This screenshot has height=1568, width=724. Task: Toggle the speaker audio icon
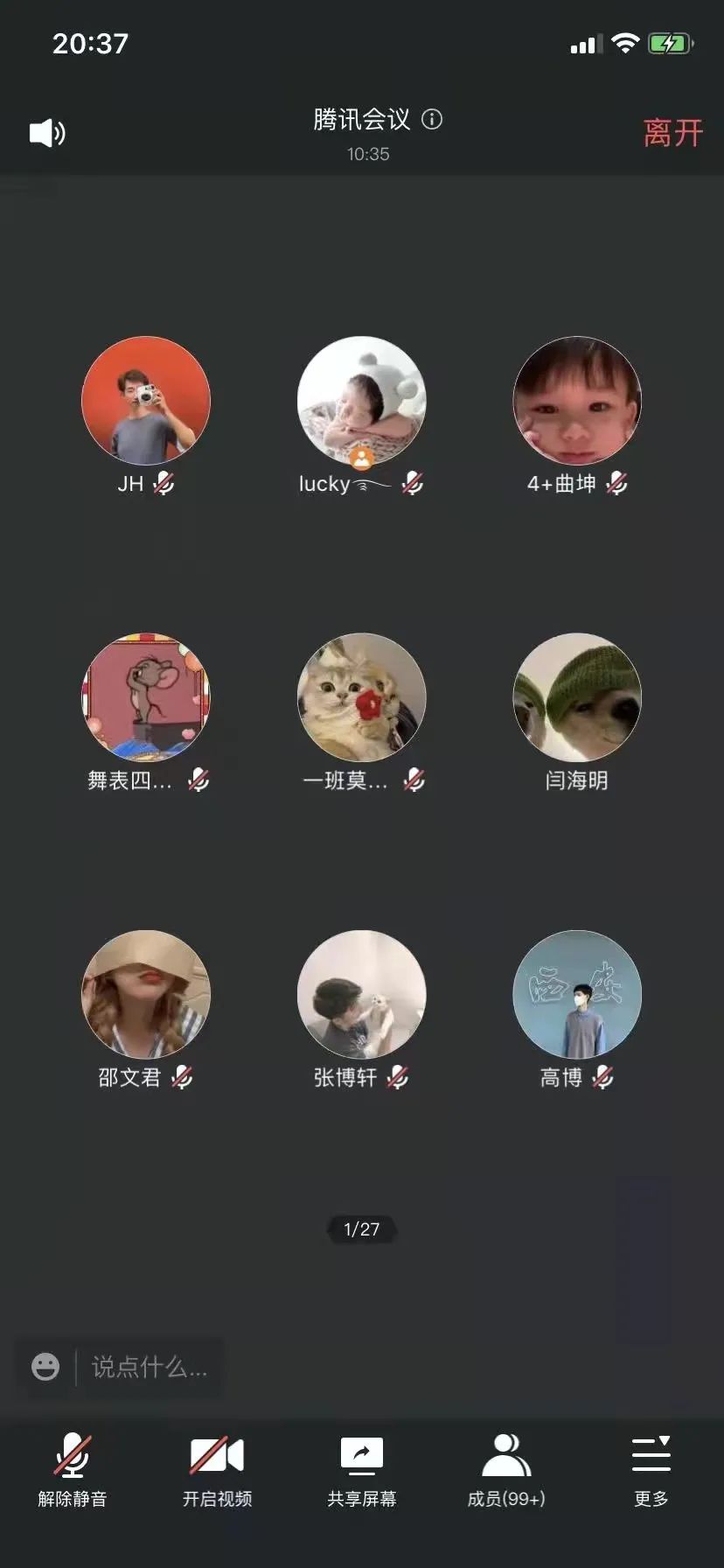click(x=47, y=133)
